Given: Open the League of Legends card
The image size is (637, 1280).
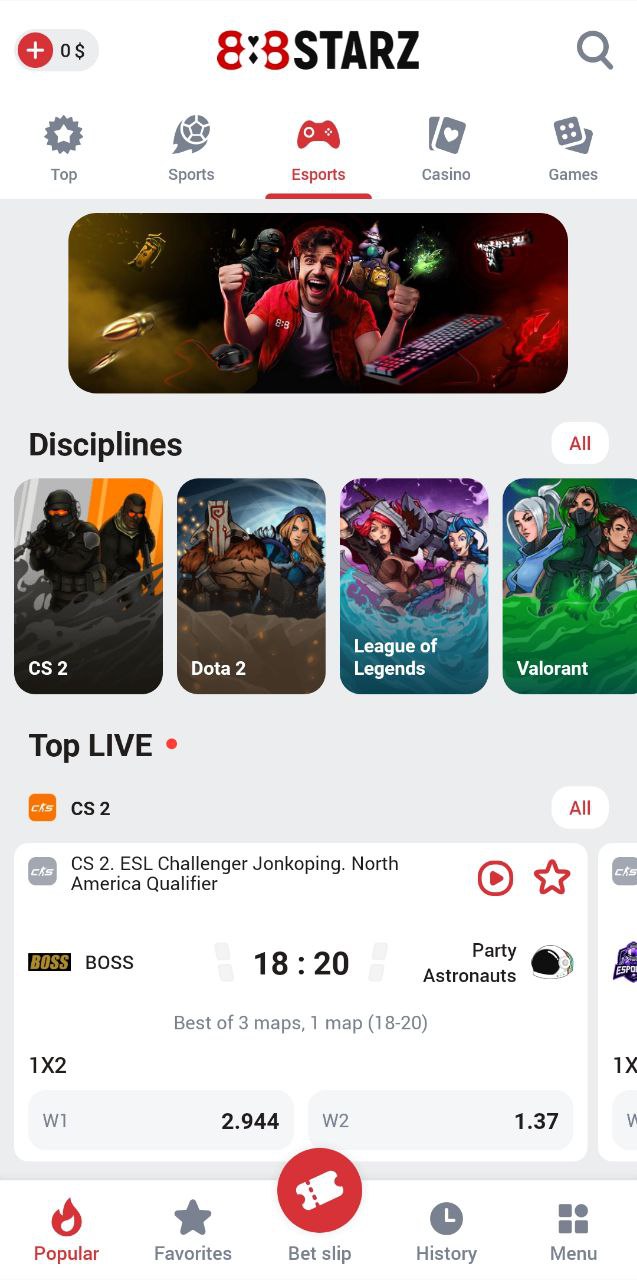Looking at the screenshot, I should pyautogui.click(x=414, y=586).
